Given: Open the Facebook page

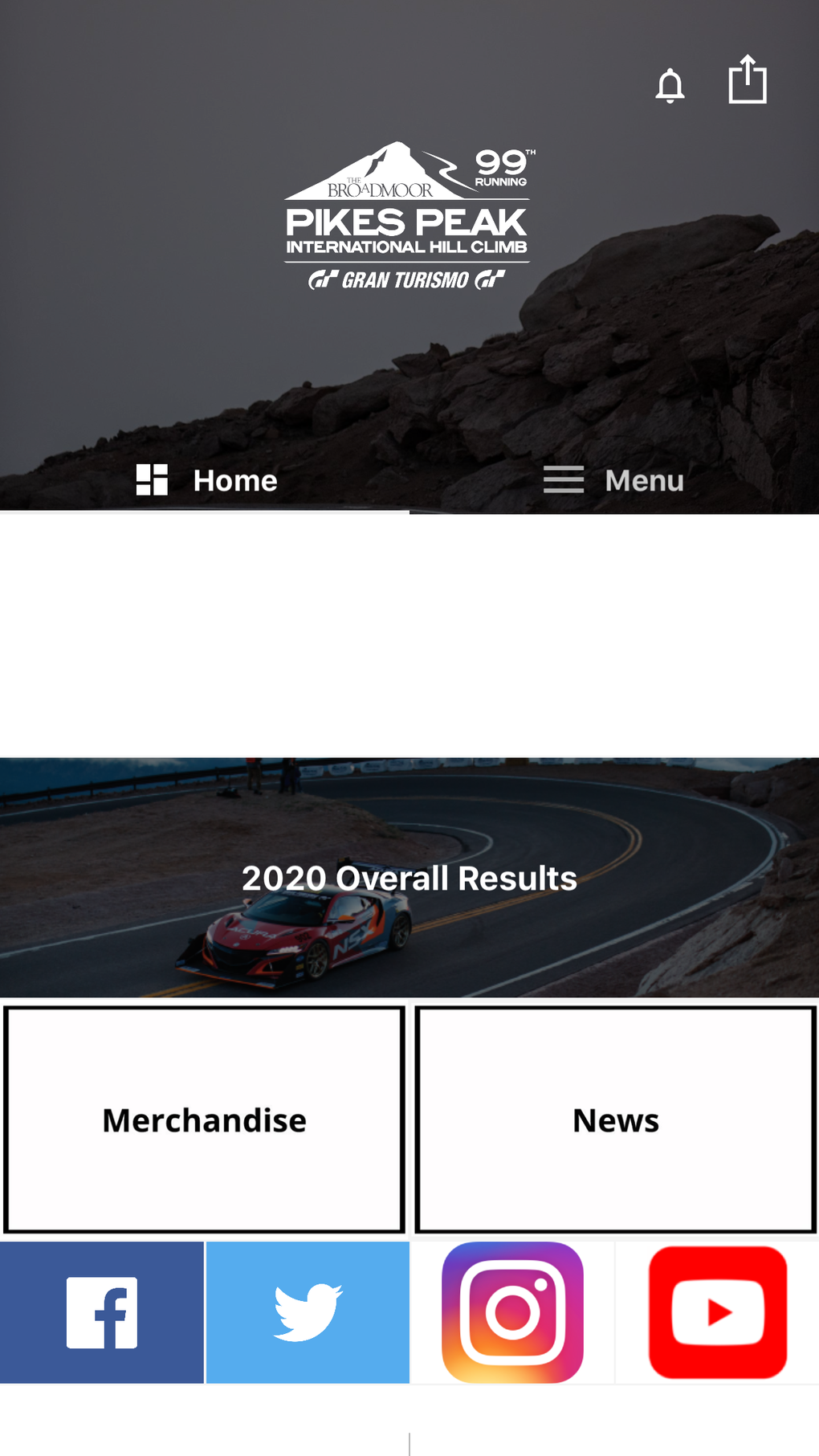Looking at the screenshot, I should [x=102, y=1312].
